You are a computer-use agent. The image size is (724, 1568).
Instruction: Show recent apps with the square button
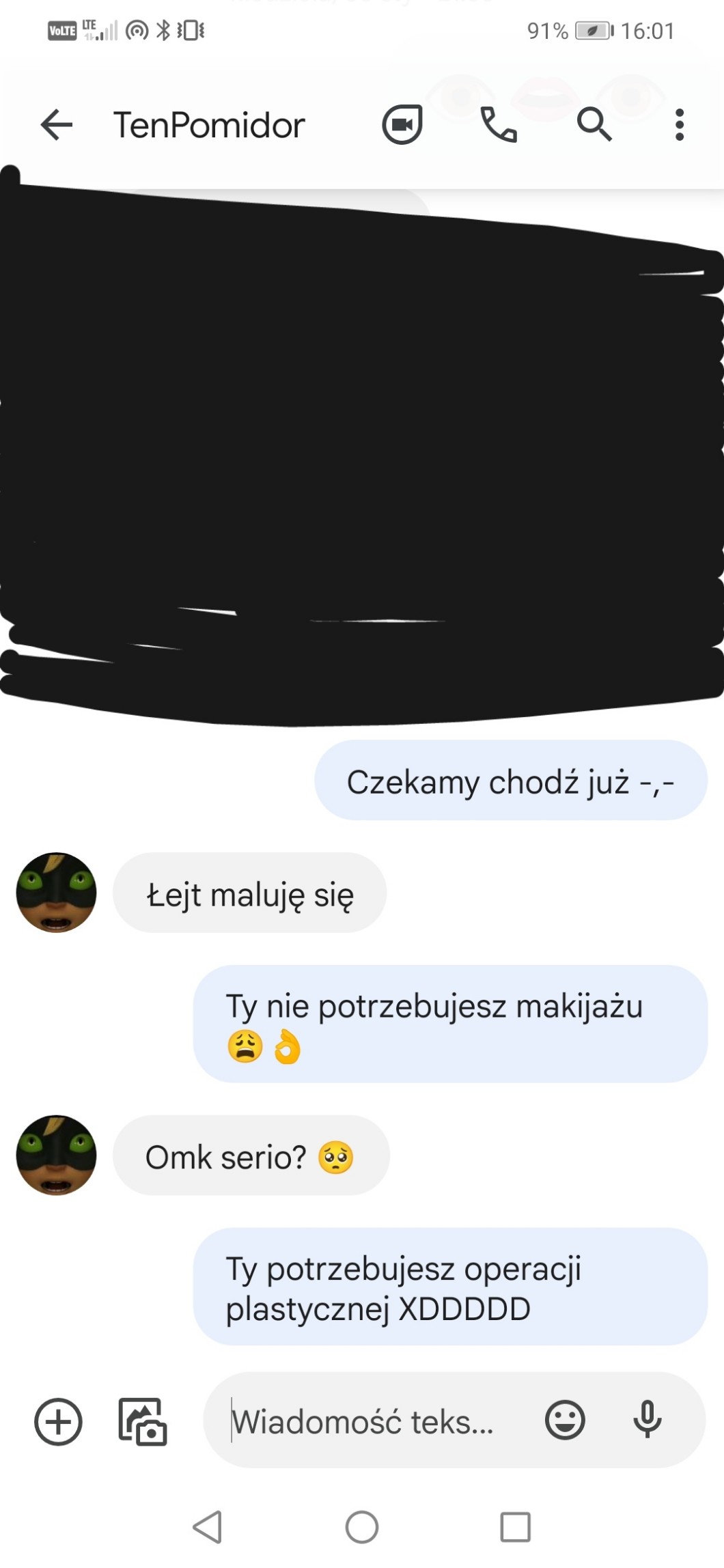pyautogui.click(x=515, y=1527)
